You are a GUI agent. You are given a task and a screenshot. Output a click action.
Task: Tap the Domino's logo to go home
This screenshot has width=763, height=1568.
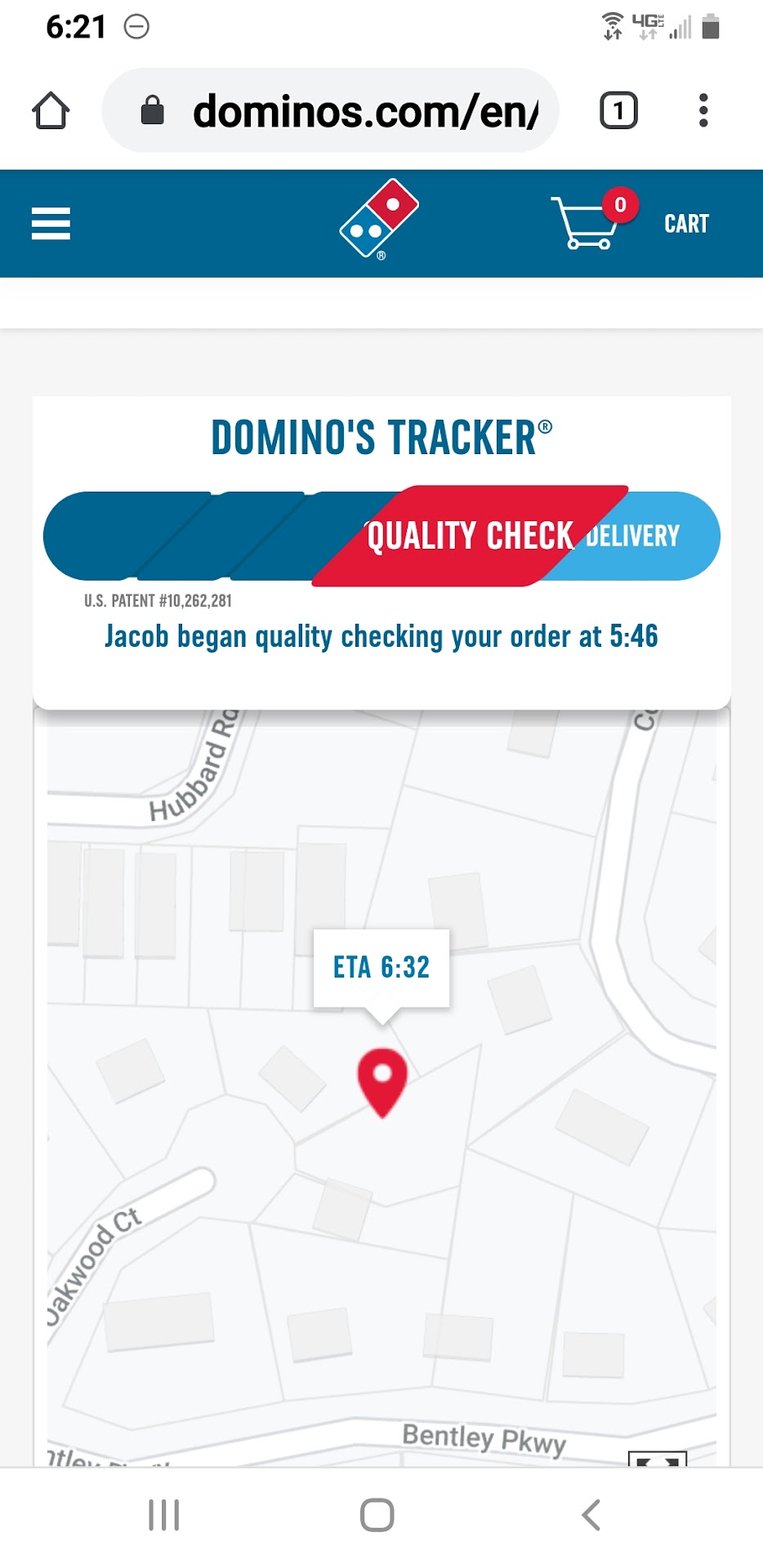point(379,220)
